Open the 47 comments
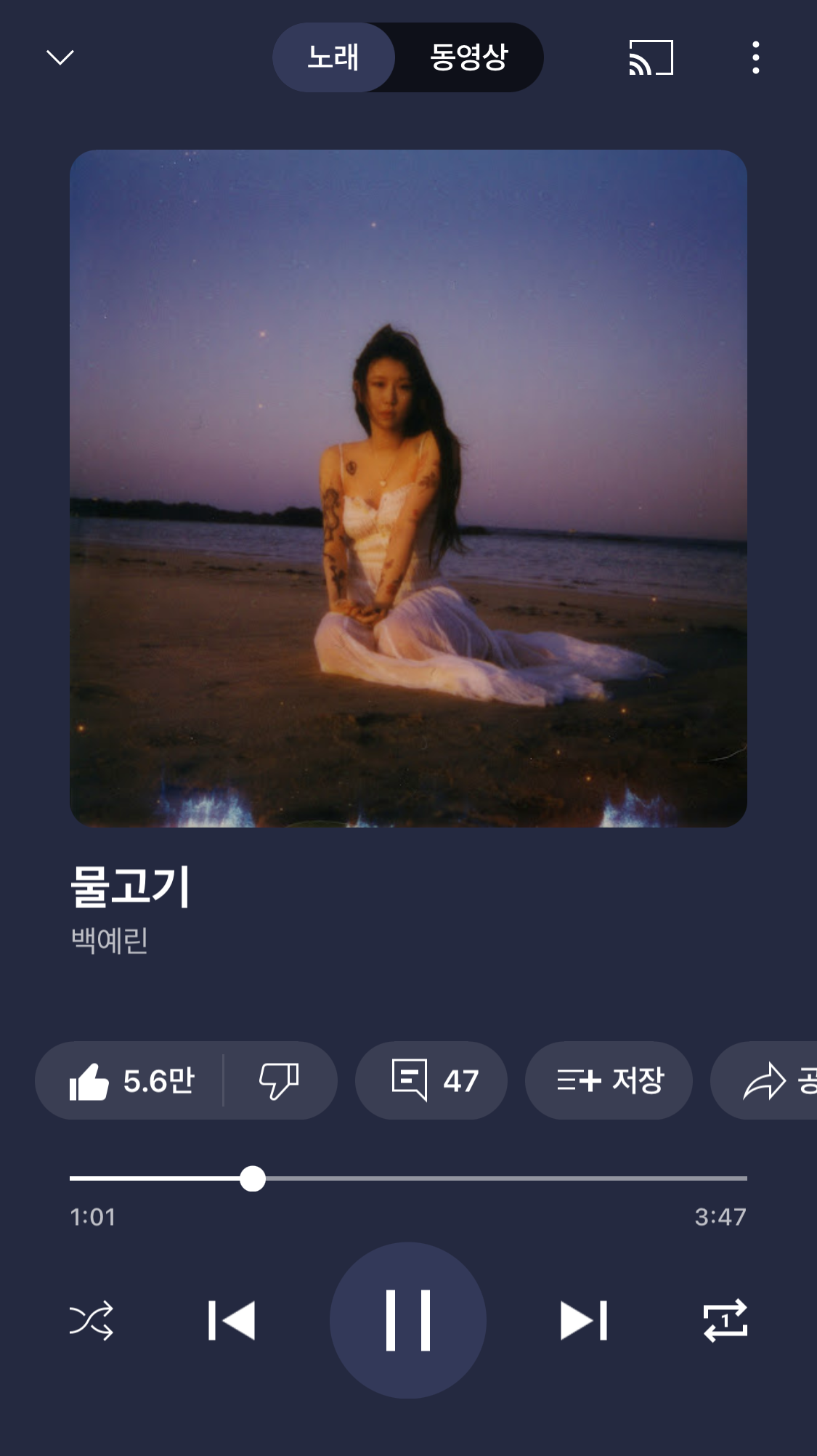 click(431, 1080)
